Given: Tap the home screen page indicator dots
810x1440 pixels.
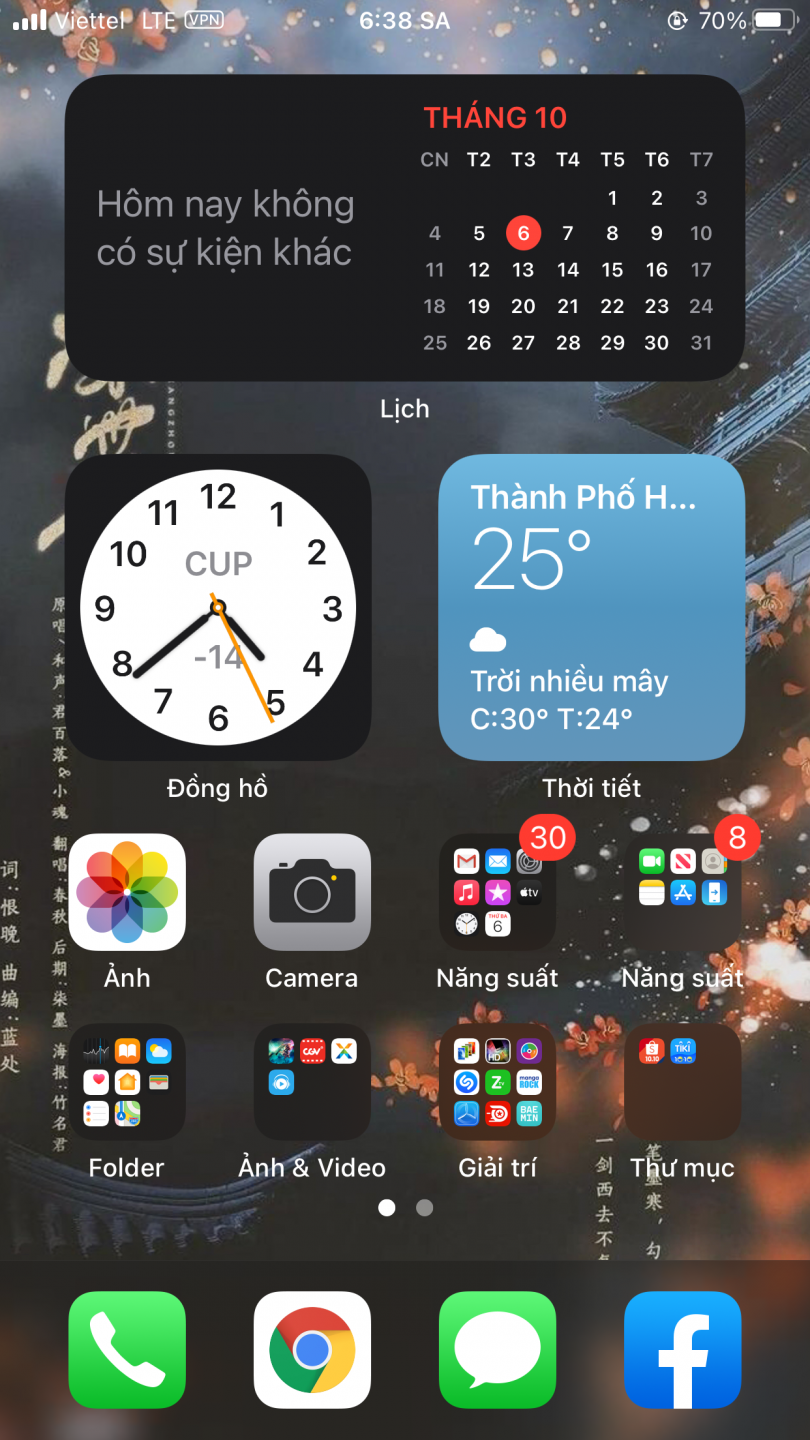Looking at the screenshot, I should pyautogui.click(x=405, y=1208).
